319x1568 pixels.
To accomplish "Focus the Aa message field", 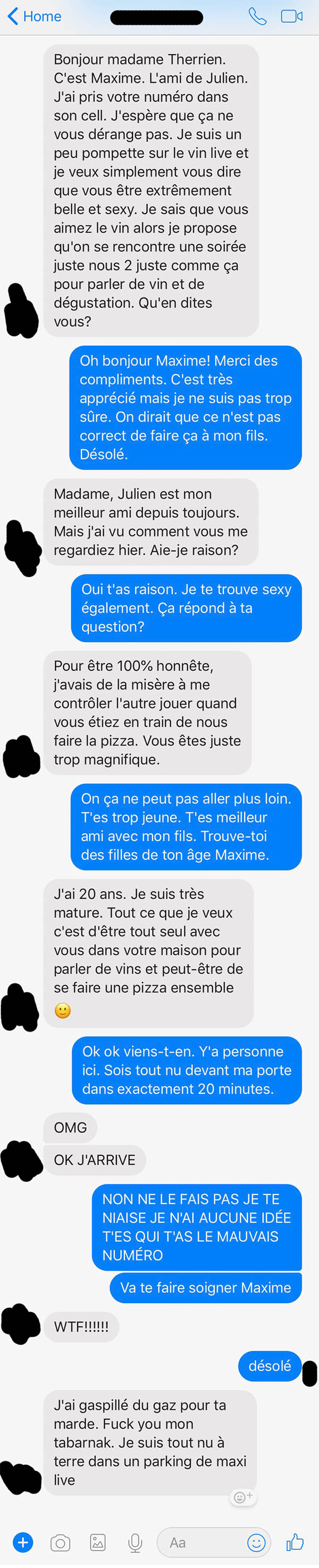I will tap(201, 1542).
